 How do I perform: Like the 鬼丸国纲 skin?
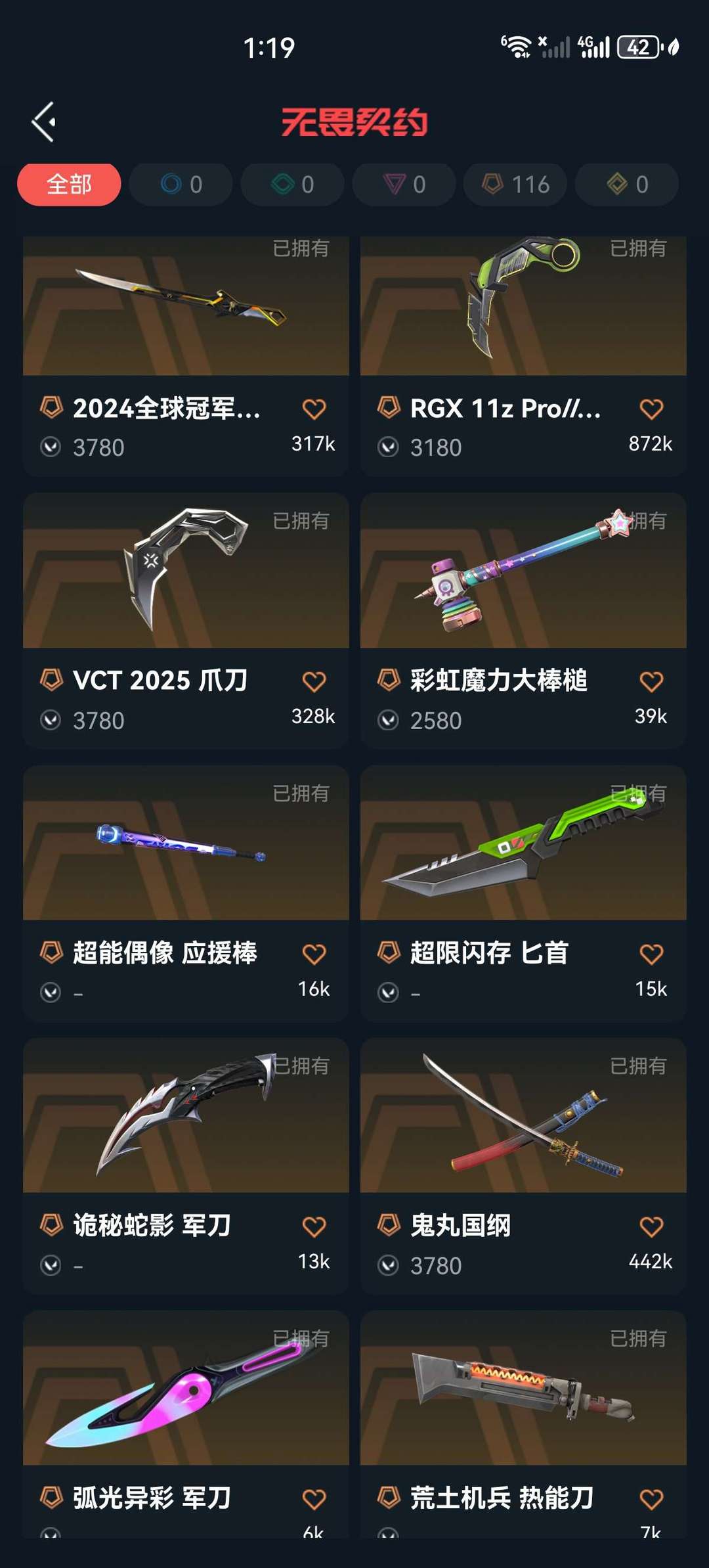point(651,1227)
